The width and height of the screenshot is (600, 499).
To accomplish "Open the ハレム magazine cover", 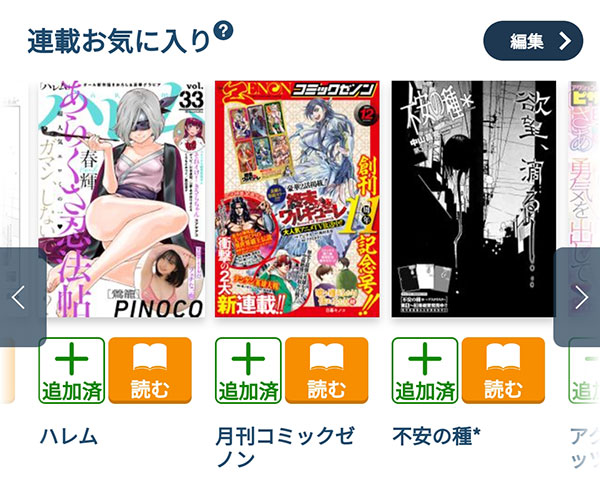I will 121,200.
